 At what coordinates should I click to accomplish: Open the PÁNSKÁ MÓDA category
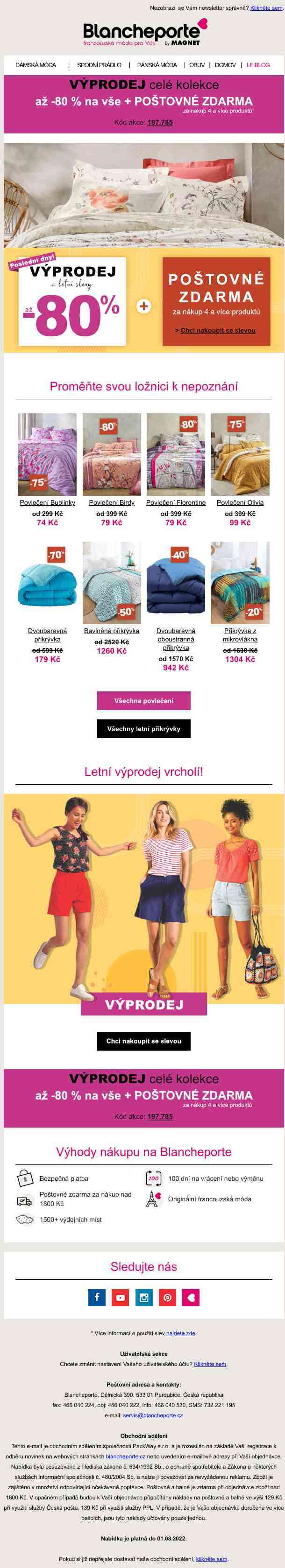click(157, 64)
